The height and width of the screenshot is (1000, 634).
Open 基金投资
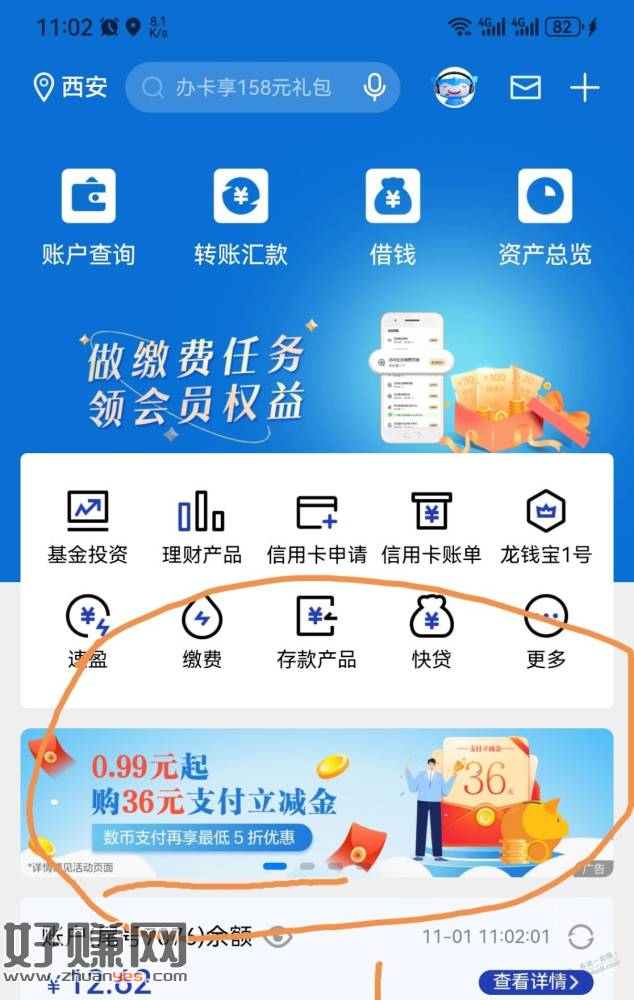pyautogui.click(x=88, y=526)
